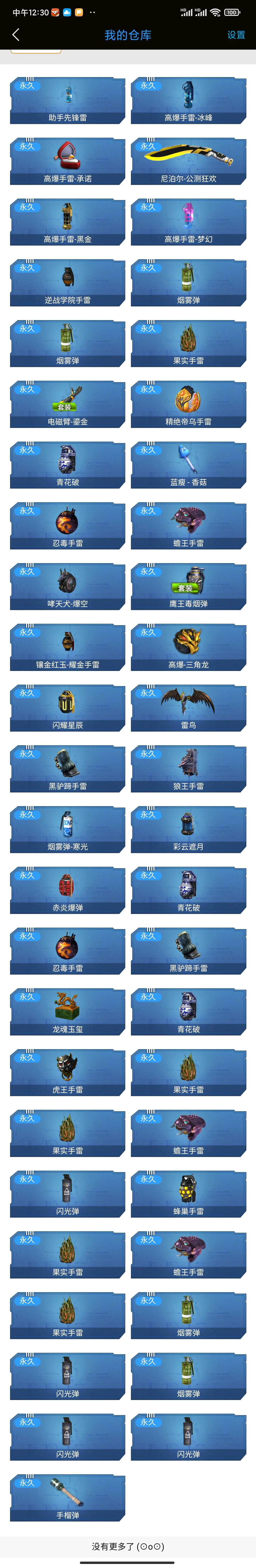256x1568 pixels.
Task: Open the 蜂巢手雷 card
Action: pyautogui.click(x=188, y=1194)
